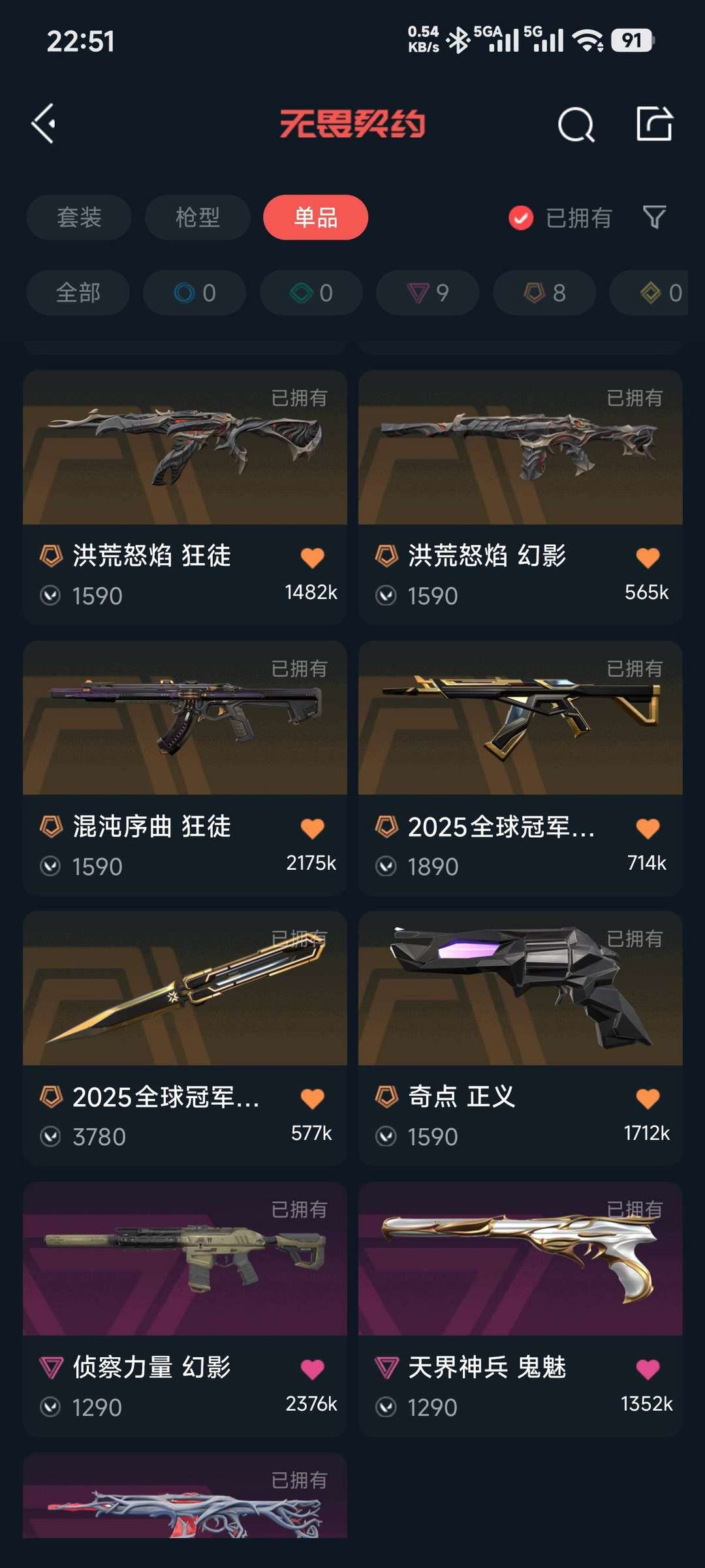Switch to the 枪型 tab
Image resolution: width=705 pixels, height=1568 pixels.
pos(197,217)
